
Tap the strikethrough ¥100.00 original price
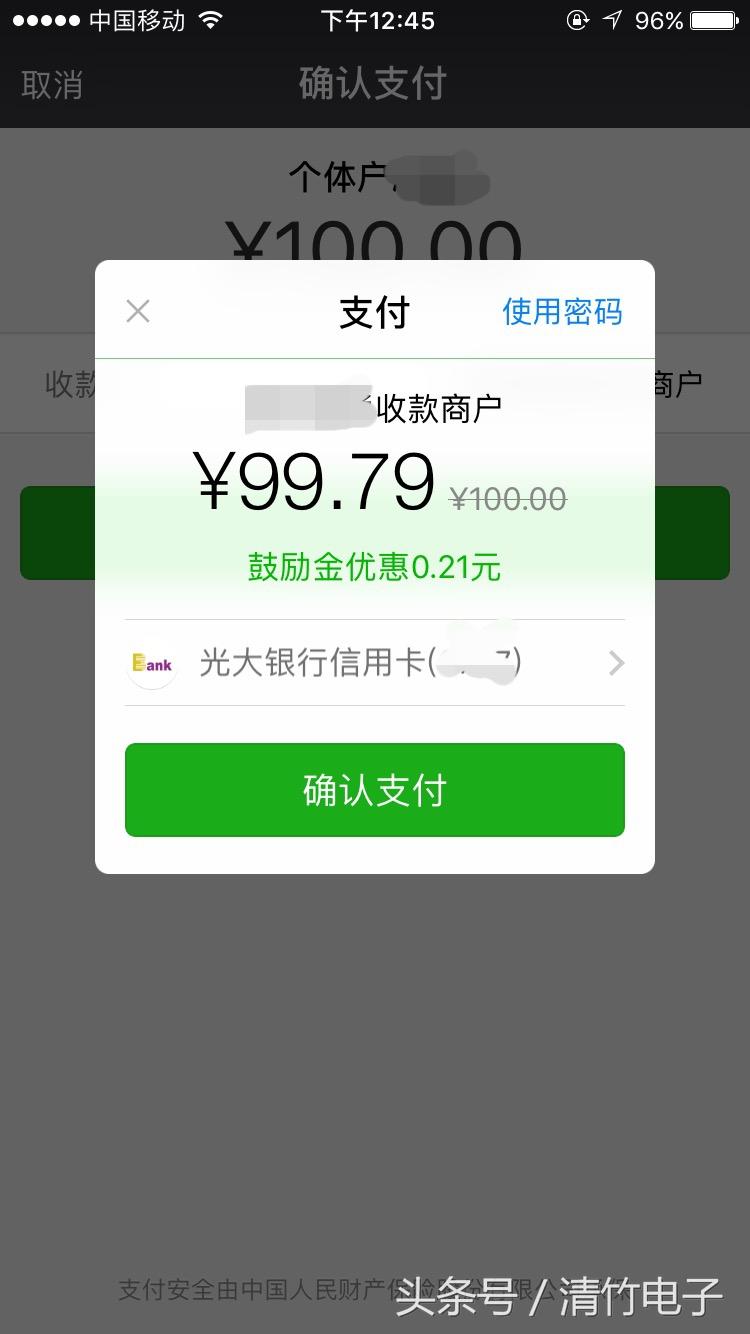click(507, 498)
